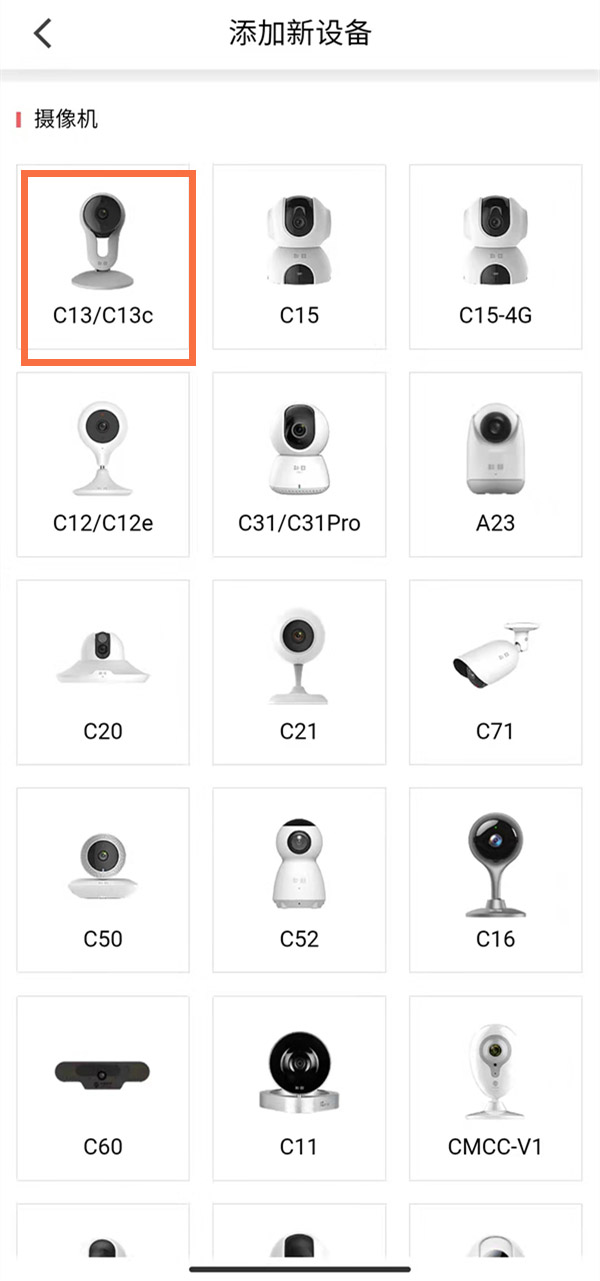Viewport: 600px width, 1281px height.
Task: Go back from Add New Device screen
Action: pyautogui.click(x=42, y=33)
